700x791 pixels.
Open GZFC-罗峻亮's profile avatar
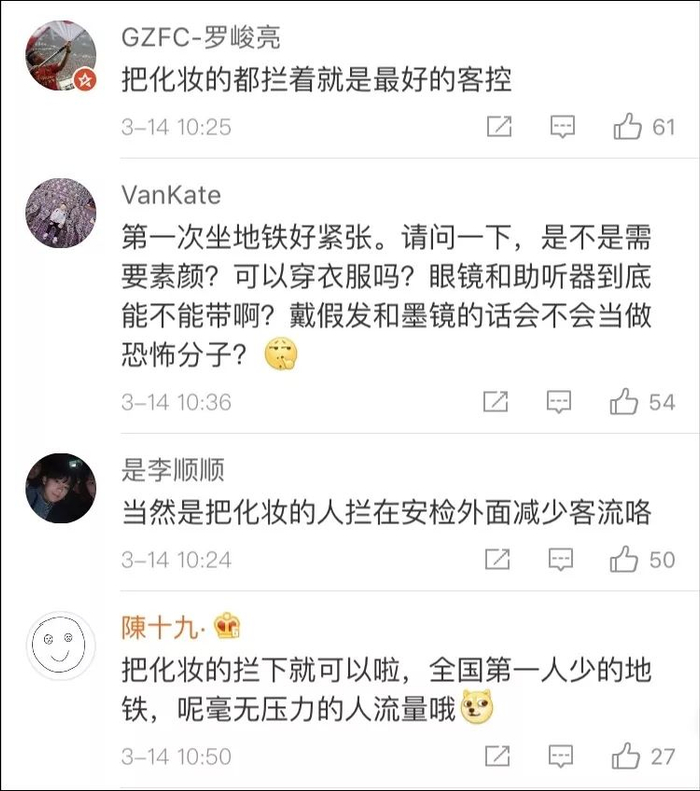tap(61, 55)
